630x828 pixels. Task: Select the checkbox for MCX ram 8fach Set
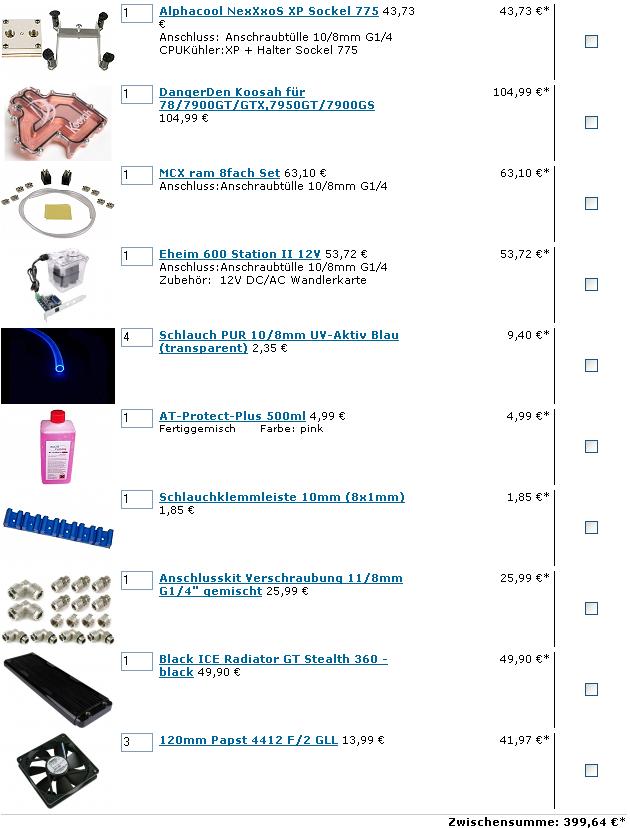[x=591, y=203]
